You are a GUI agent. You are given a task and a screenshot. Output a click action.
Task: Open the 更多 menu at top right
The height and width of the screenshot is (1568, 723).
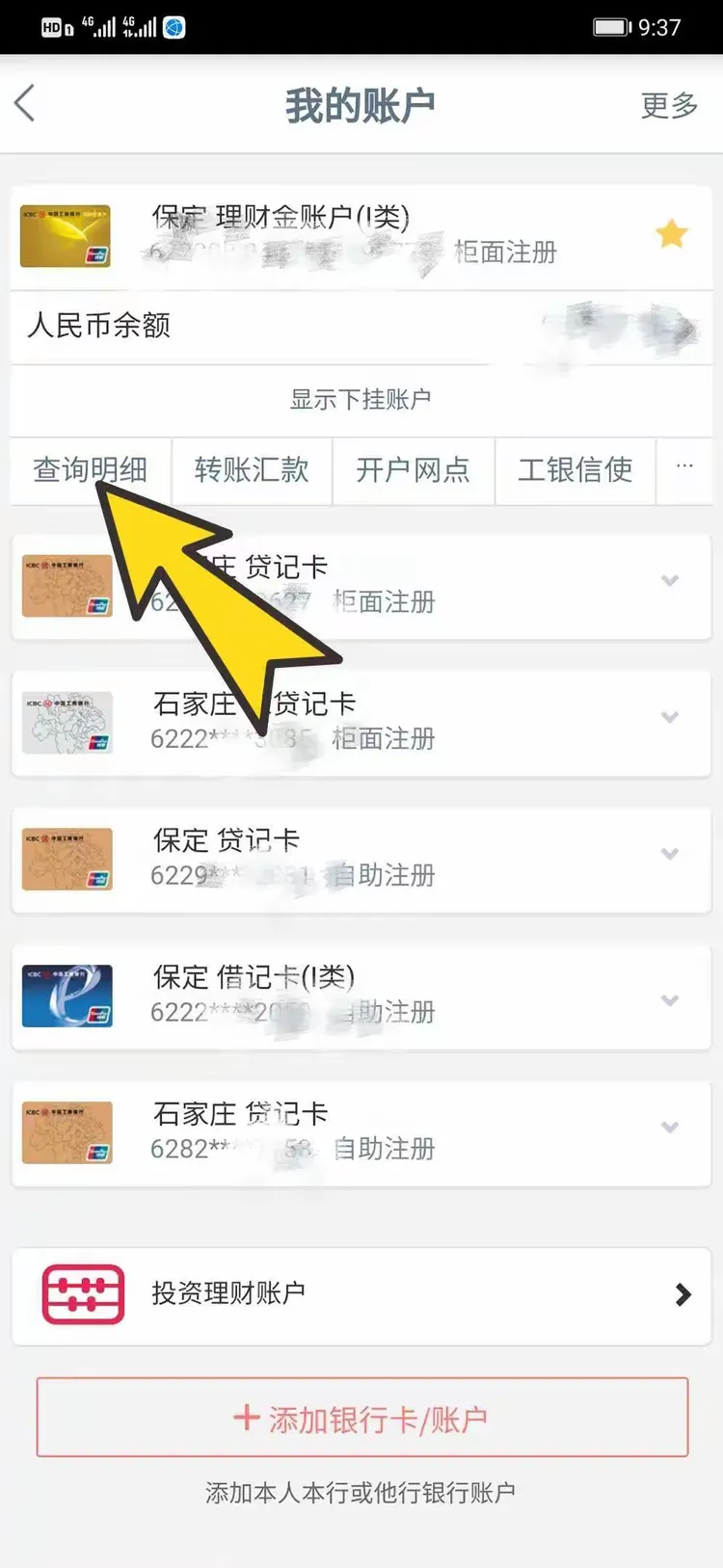point(668,106)
